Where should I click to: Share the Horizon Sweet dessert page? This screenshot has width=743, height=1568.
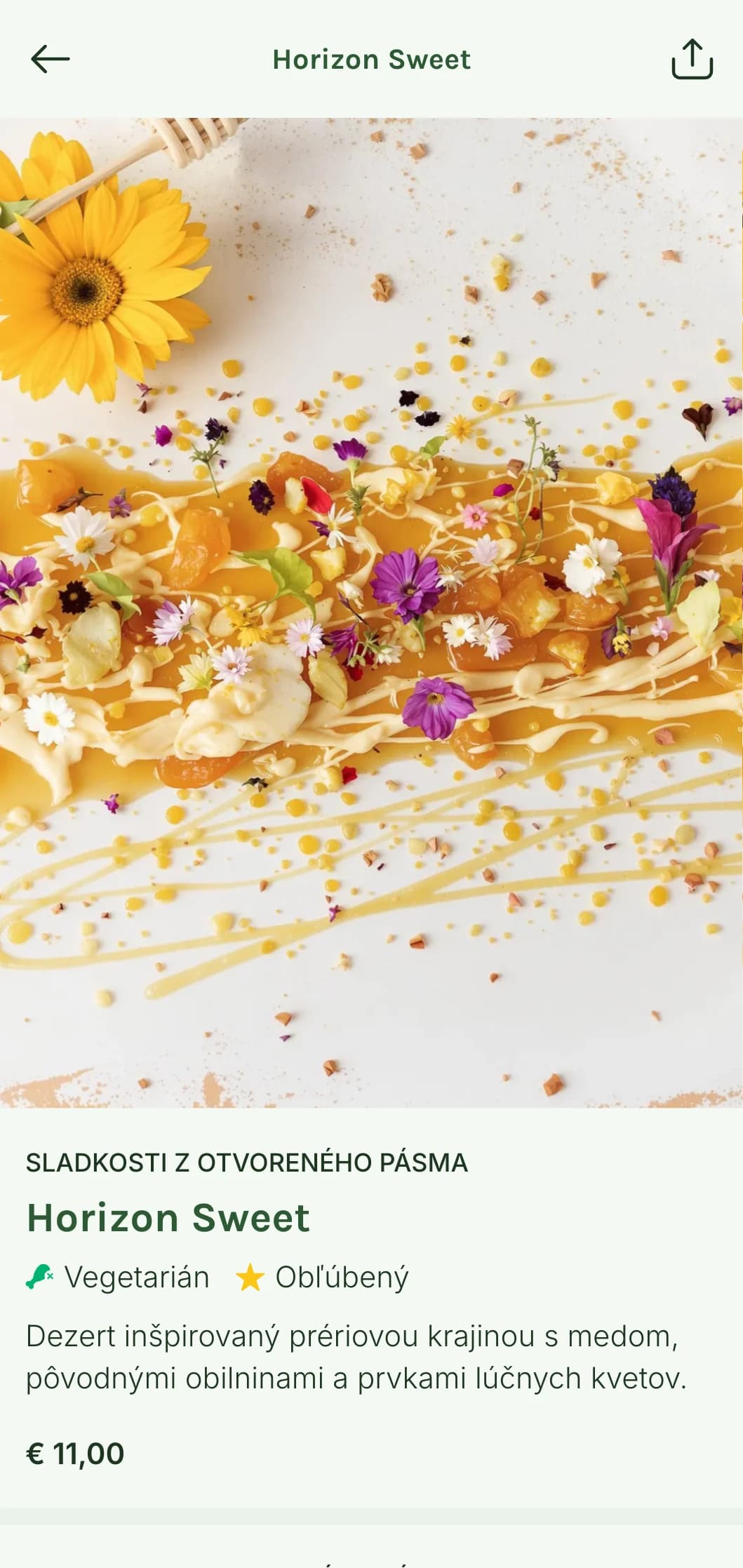(692, 59)
